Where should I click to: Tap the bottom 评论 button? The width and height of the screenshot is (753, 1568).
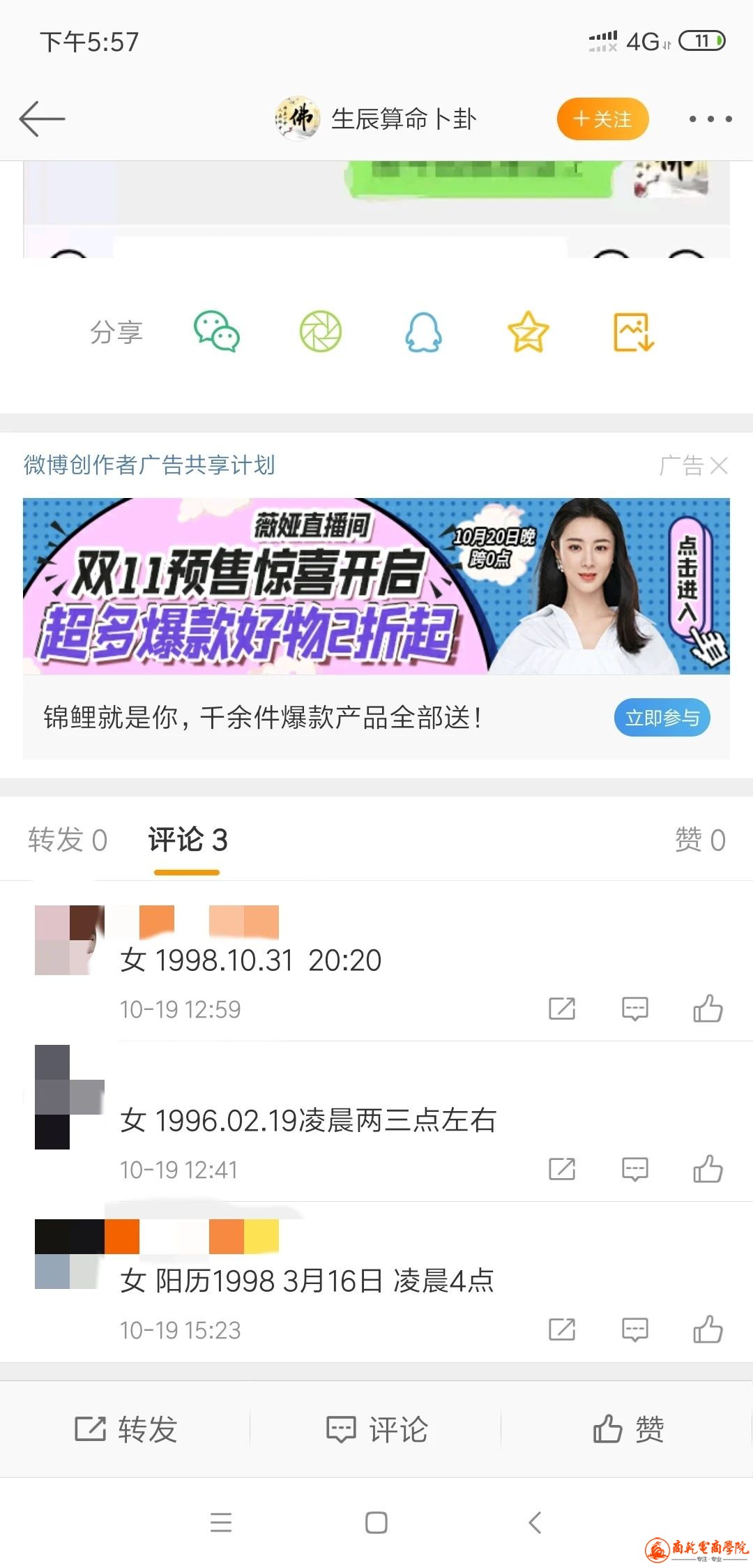point(376,1429)
